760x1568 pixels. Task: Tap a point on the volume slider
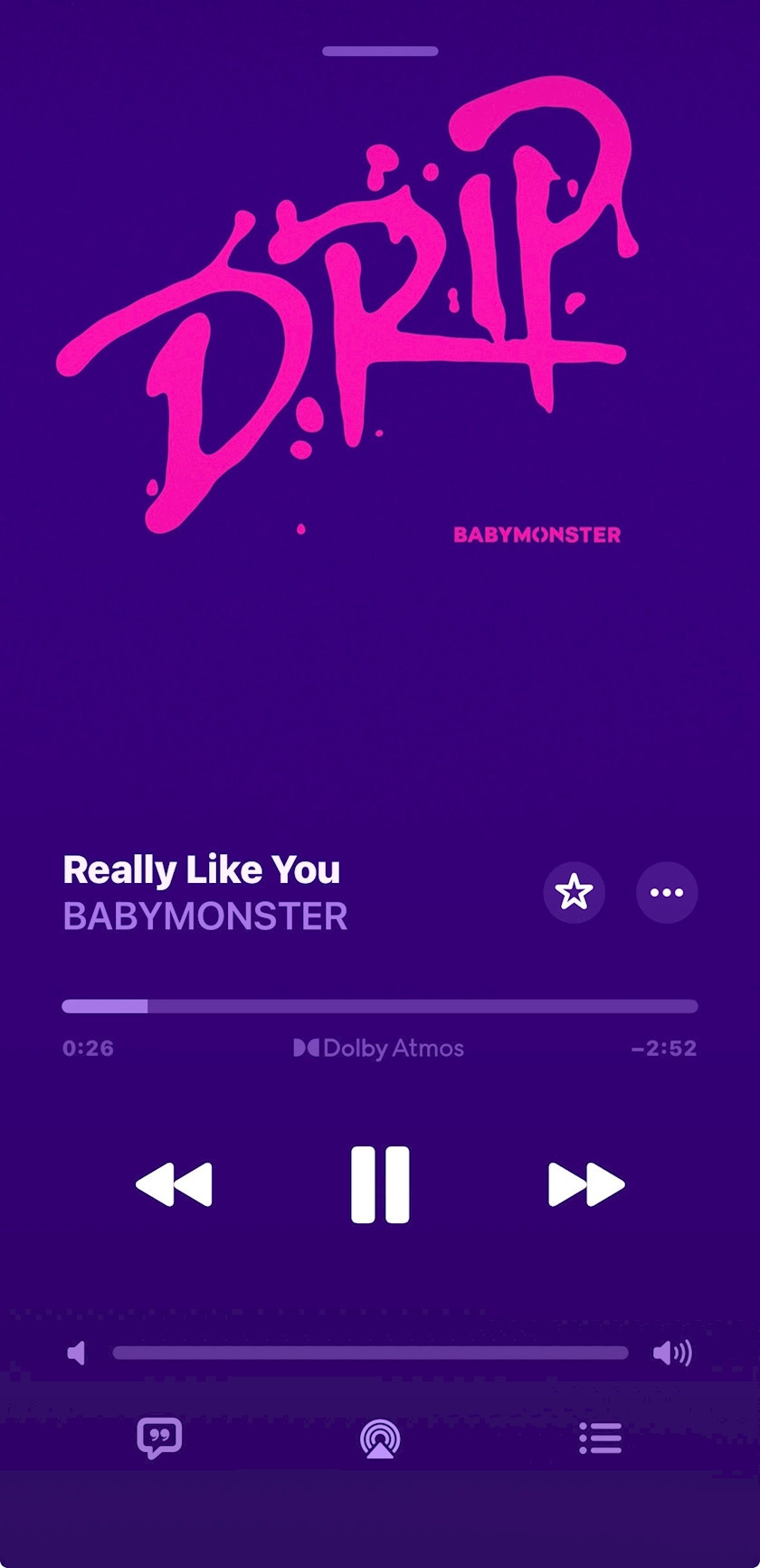click(371, 1353)
